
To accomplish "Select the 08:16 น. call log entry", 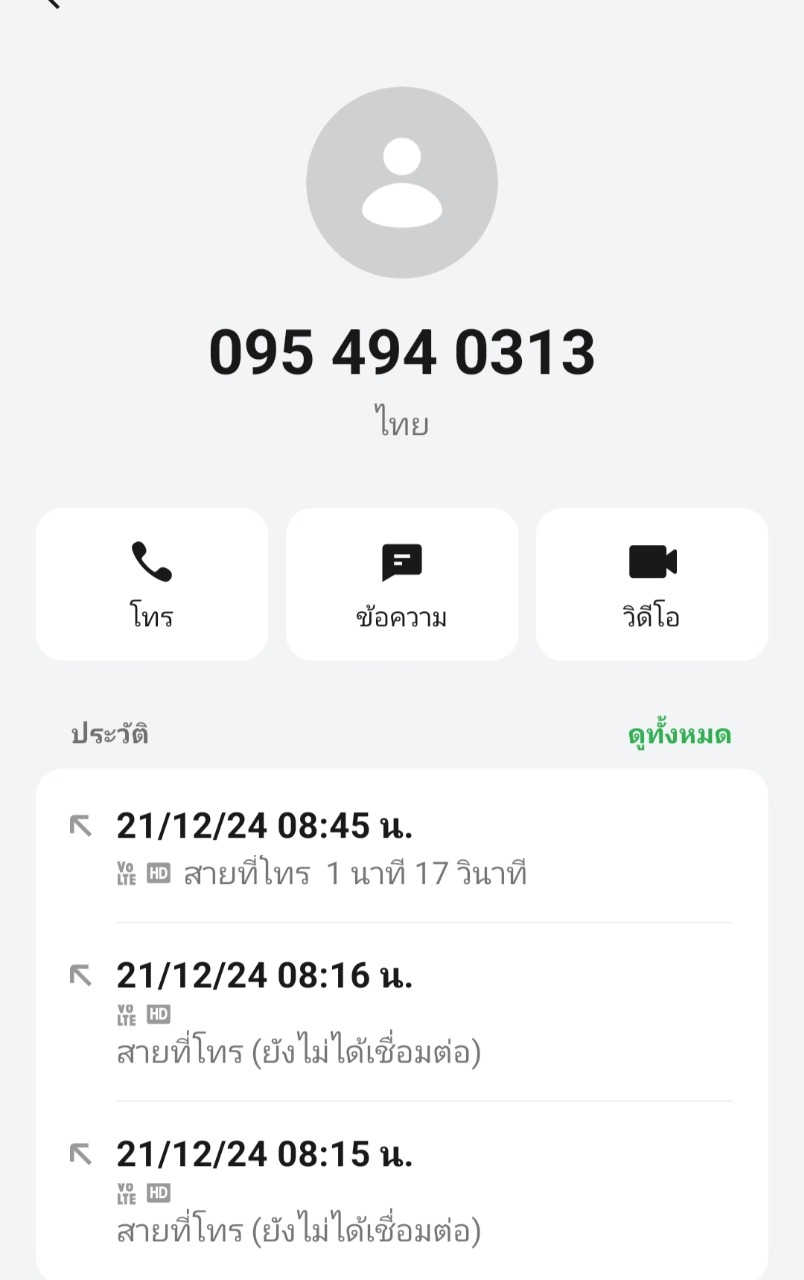I will click(402, 1011).
